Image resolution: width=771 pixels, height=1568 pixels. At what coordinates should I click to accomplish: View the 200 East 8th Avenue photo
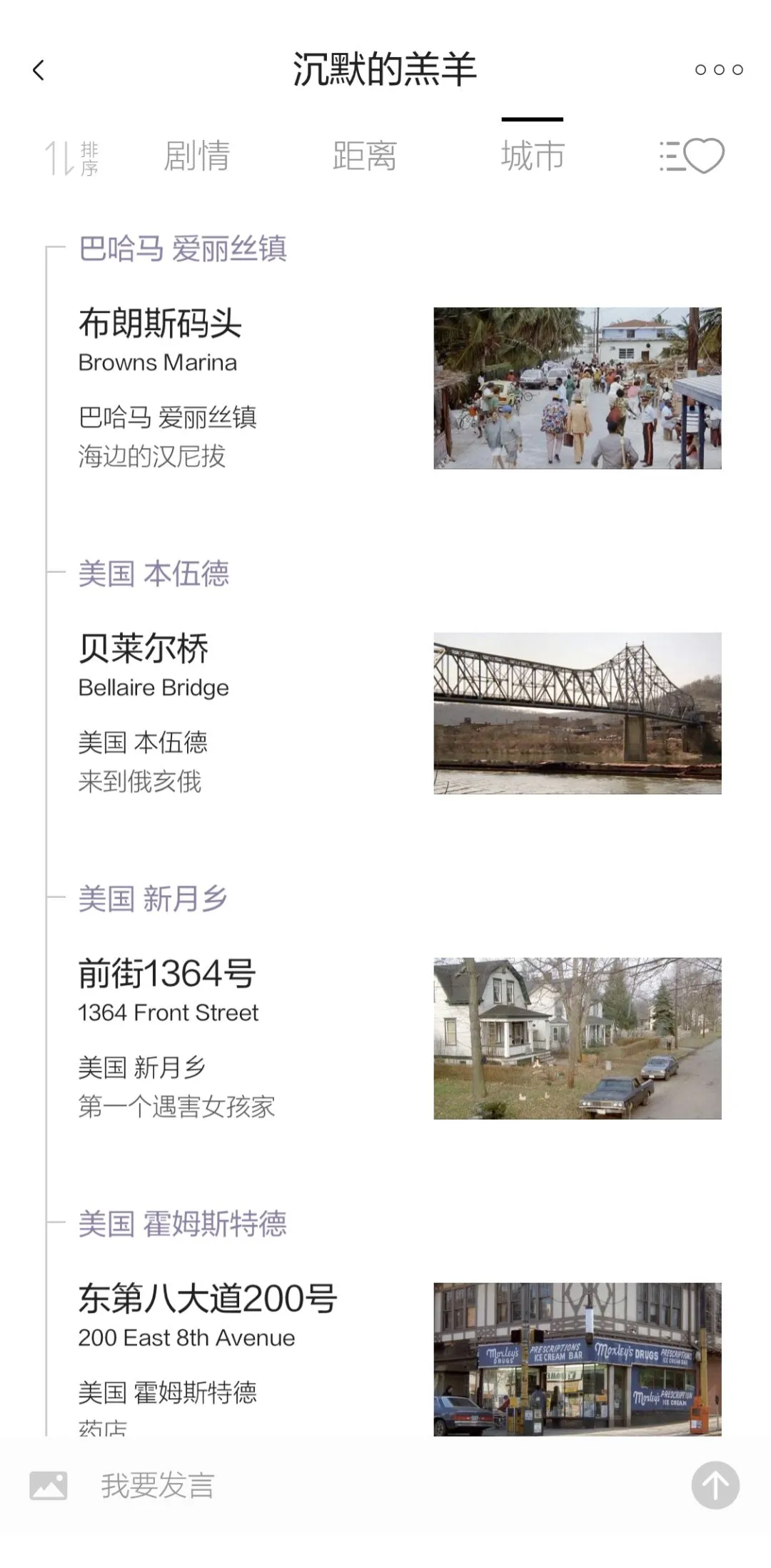point(577,1359)
